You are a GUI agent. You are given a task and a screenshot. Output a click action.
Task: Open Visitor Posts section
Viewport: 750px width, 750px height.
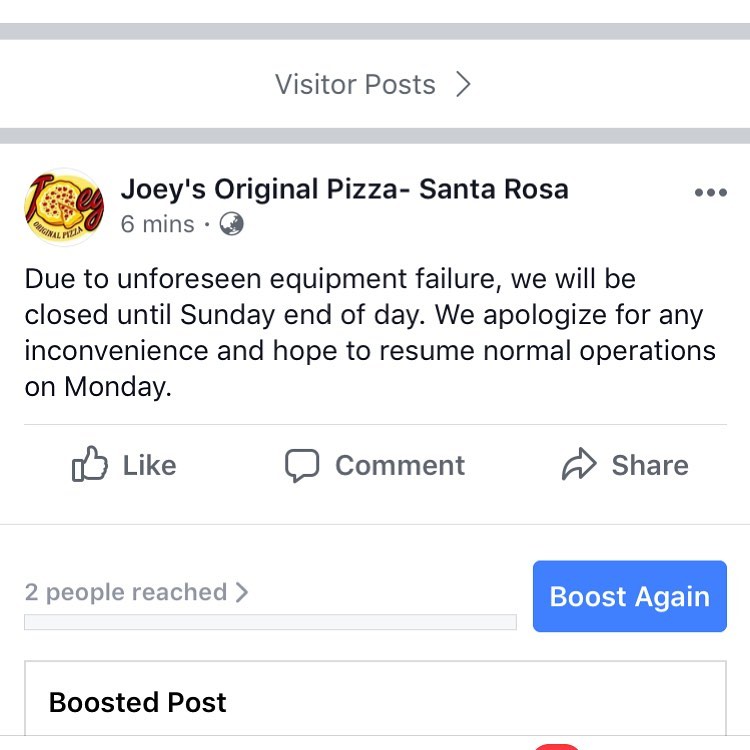point(373,85)
